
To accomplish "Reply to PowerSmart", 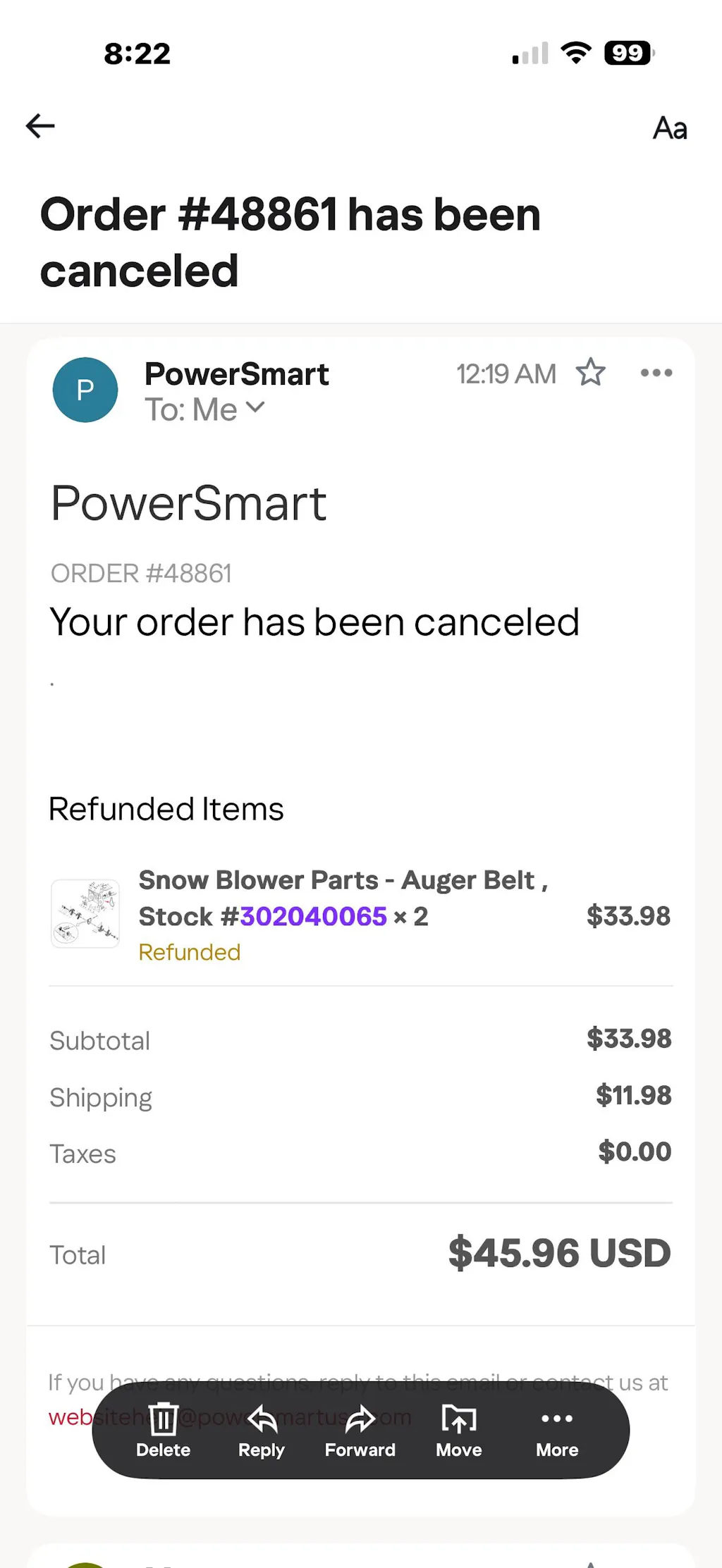I will tap(262, 1429).
